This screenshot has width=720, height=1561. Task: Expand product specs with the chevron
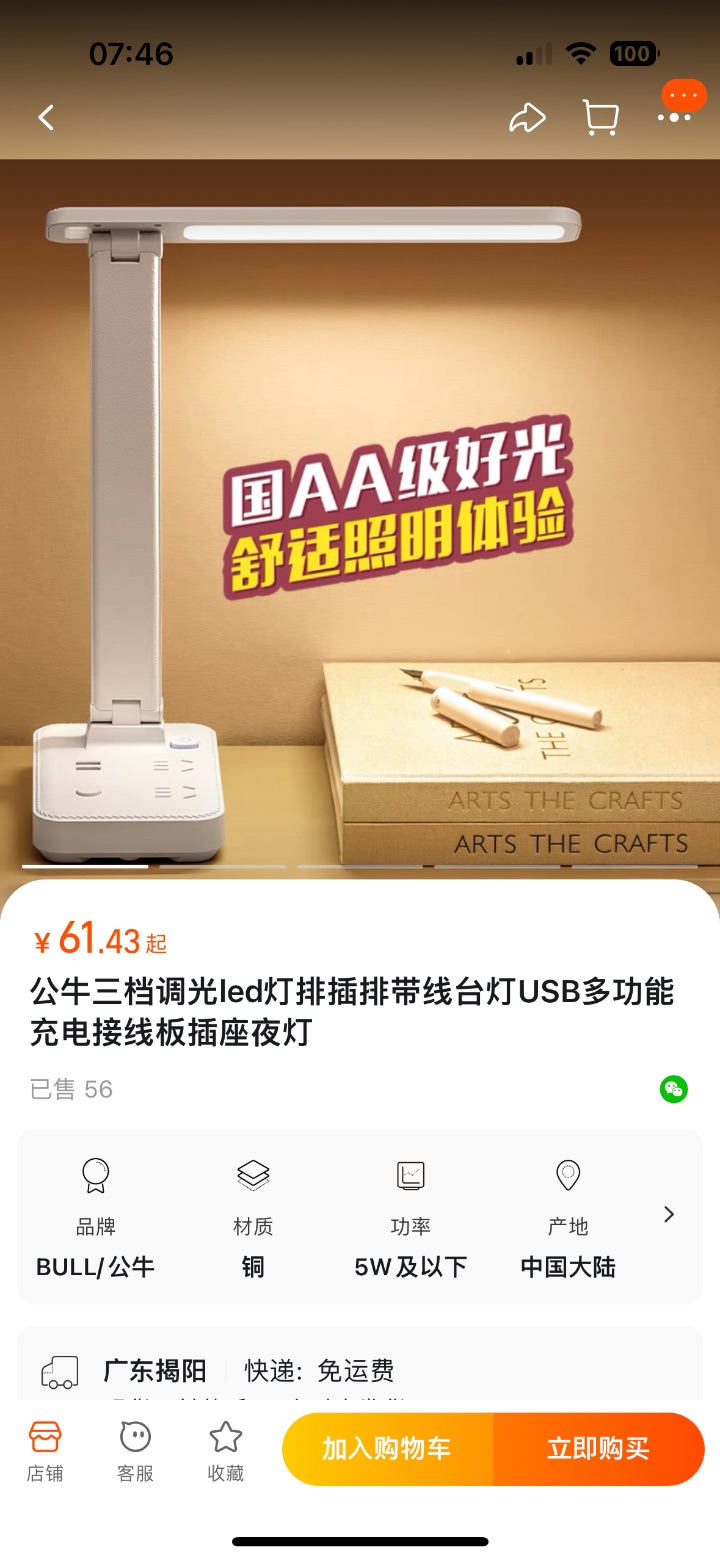tap(669, 1214)
